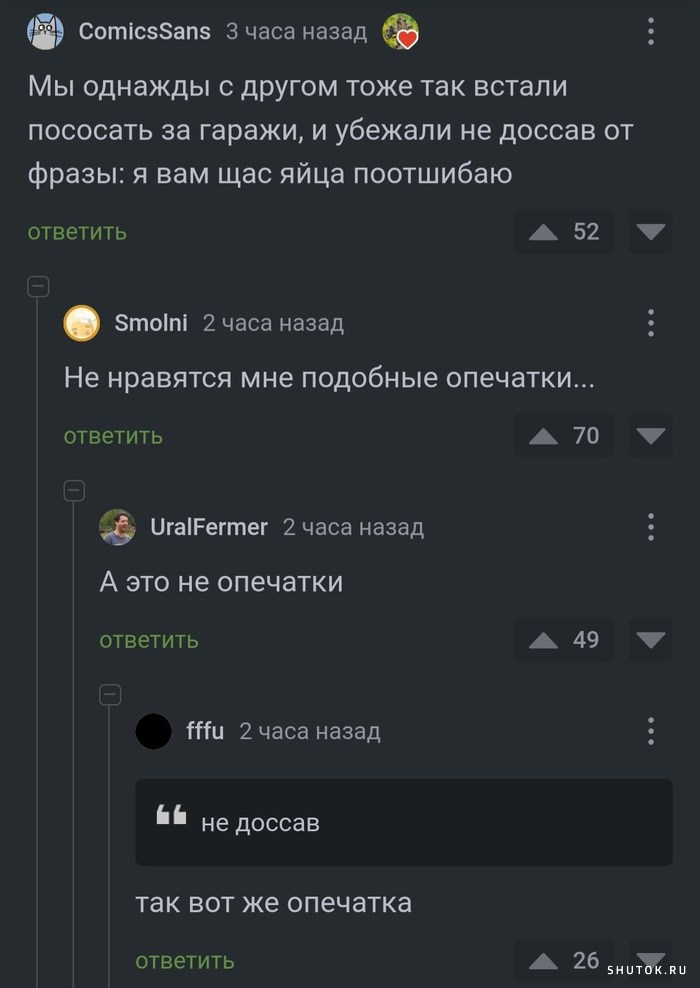Collapse the replies under Smolni's comment
This screenshot has width=700, height=988.
pyautogui.click(x=74, y=490)
